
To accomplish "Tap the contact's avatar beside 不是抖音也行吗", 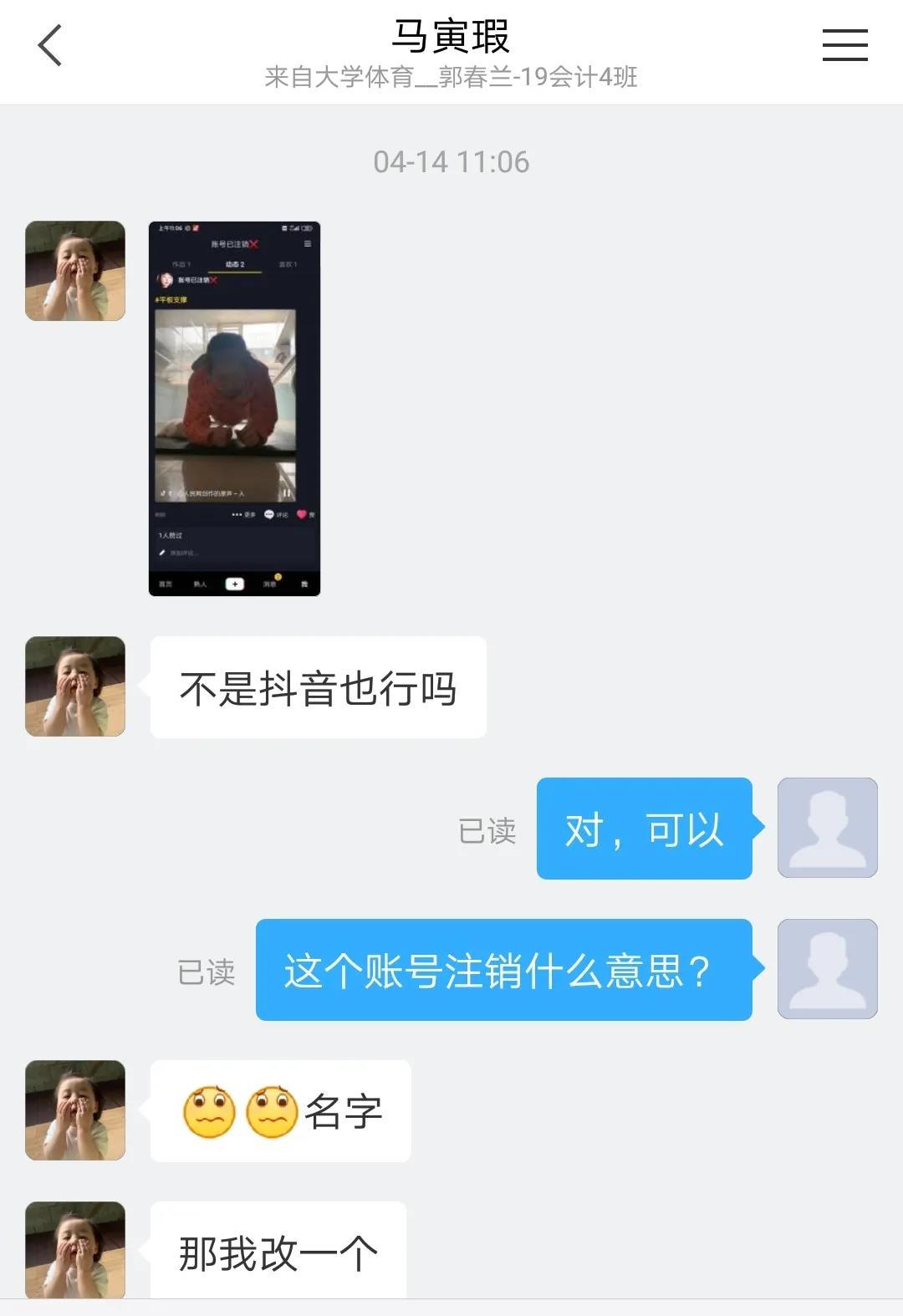I will click(x=75, y=686).
